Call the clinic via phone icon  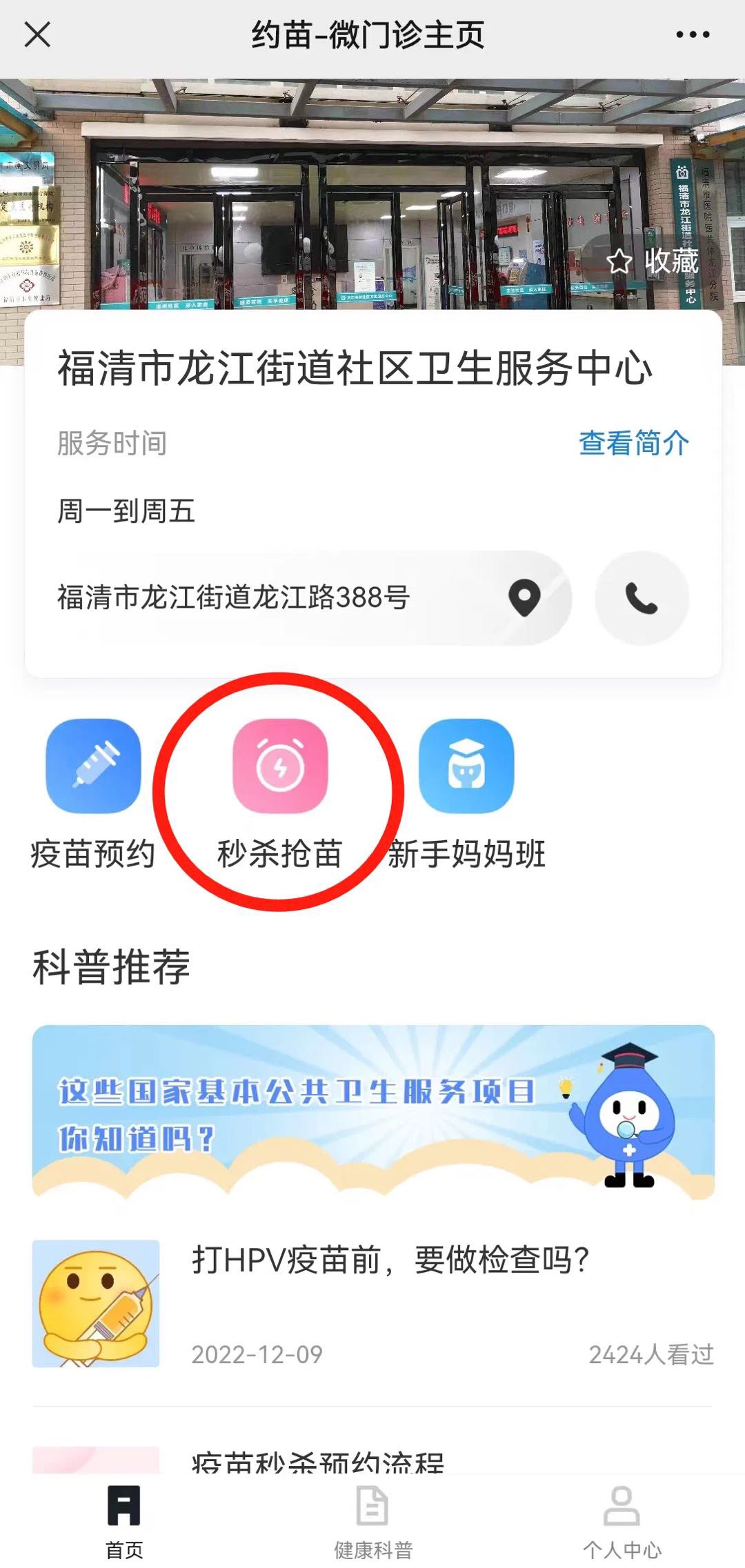pyautogui.click(x=642, y=598)
